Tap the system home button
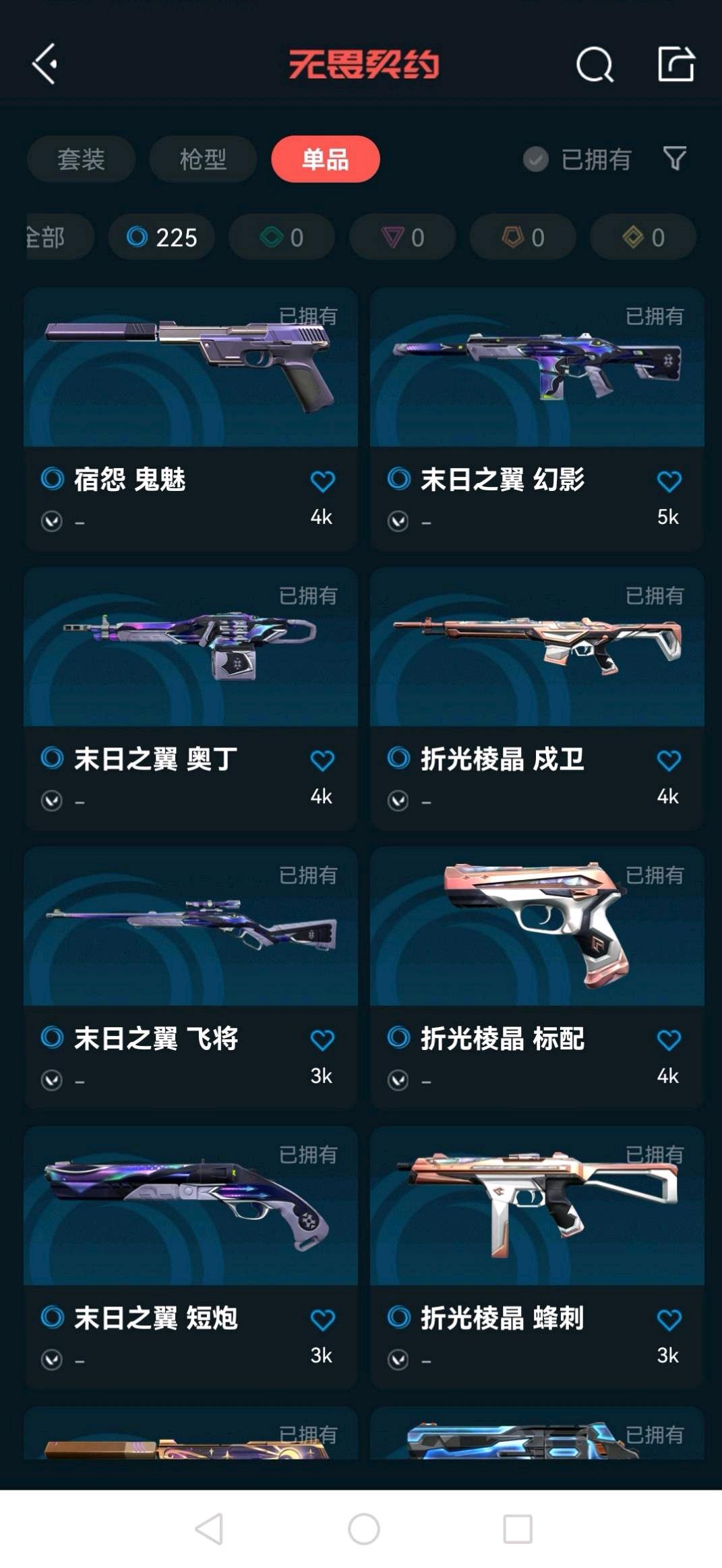The image size is (722, 1568). coord(364,1528)
